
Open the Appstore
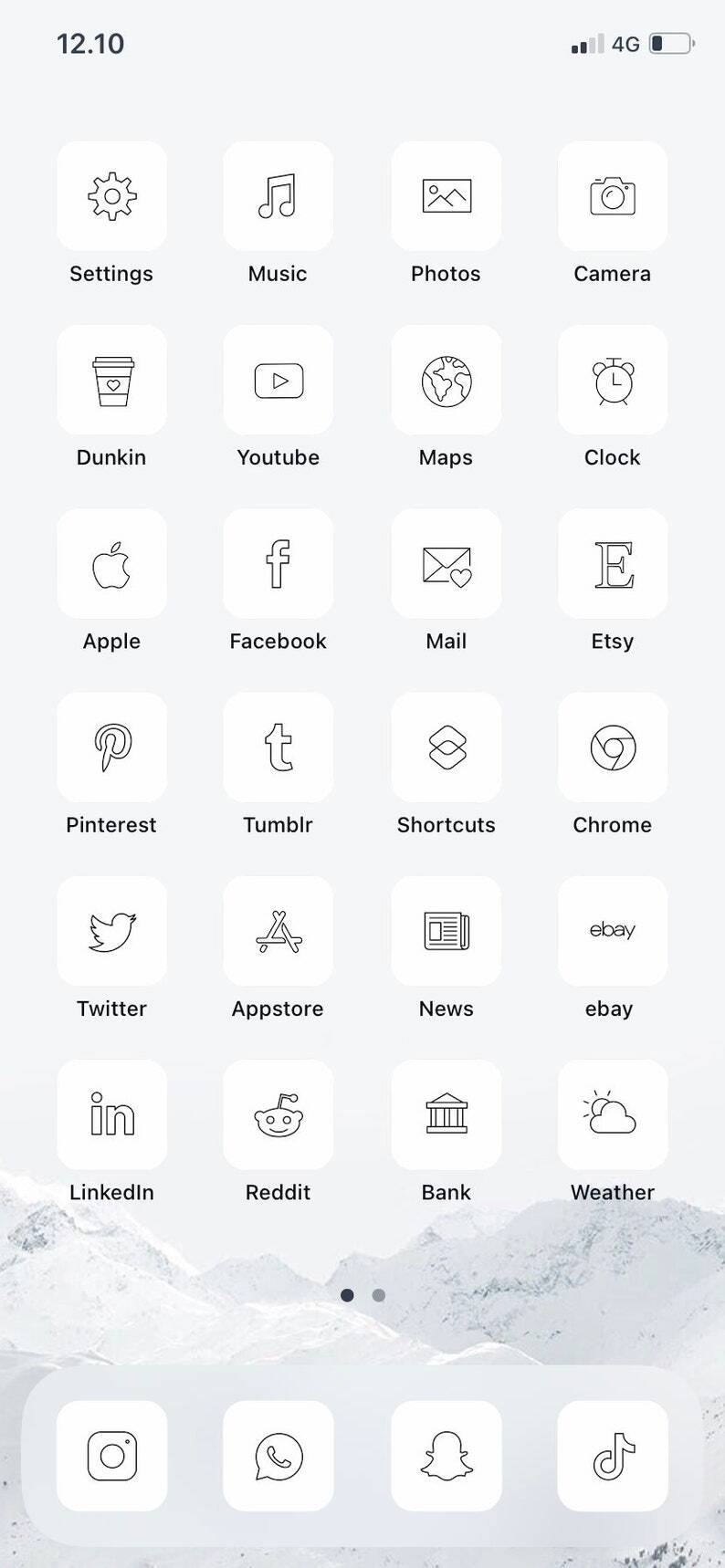pos(278,932)
